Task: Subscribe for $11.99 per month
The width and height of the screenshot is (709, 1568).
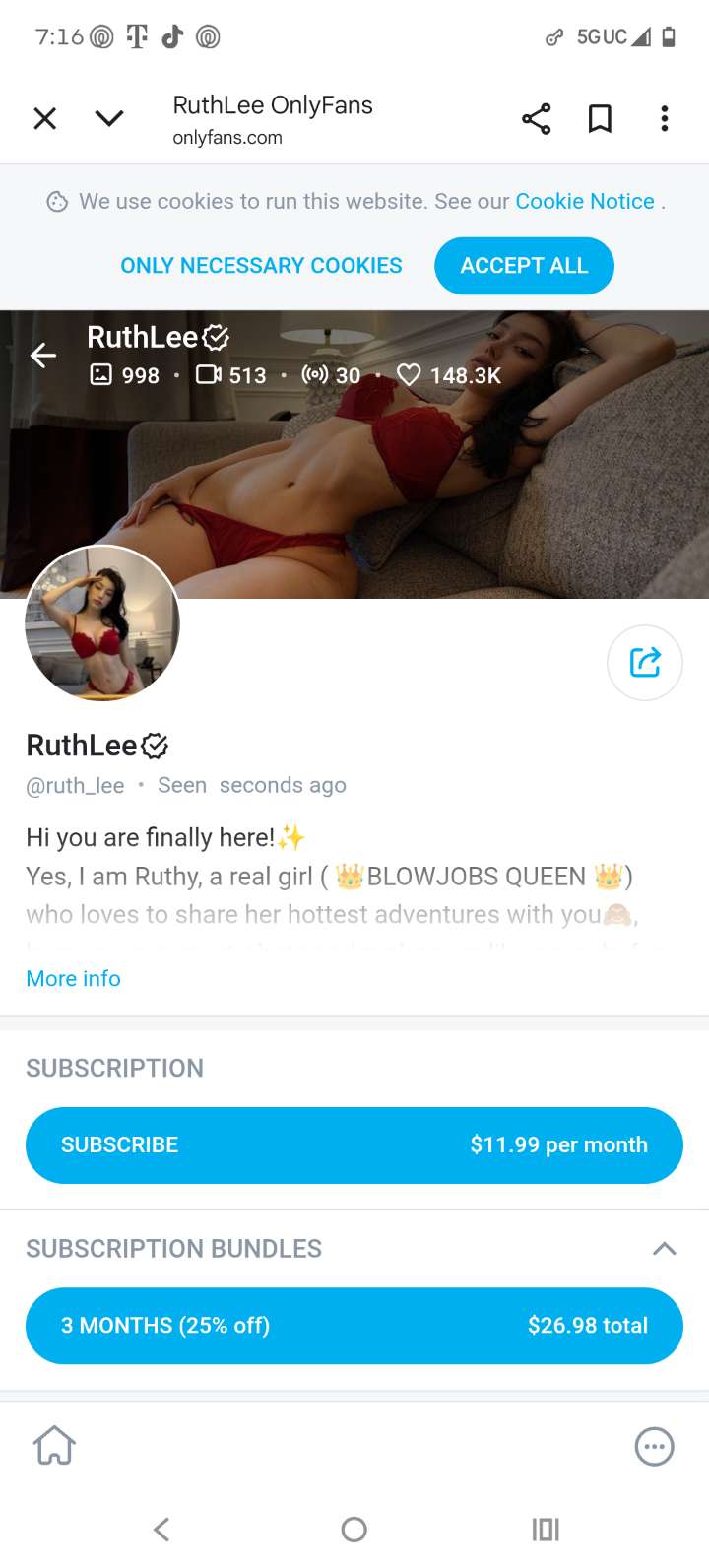Action: [354, 1144]
